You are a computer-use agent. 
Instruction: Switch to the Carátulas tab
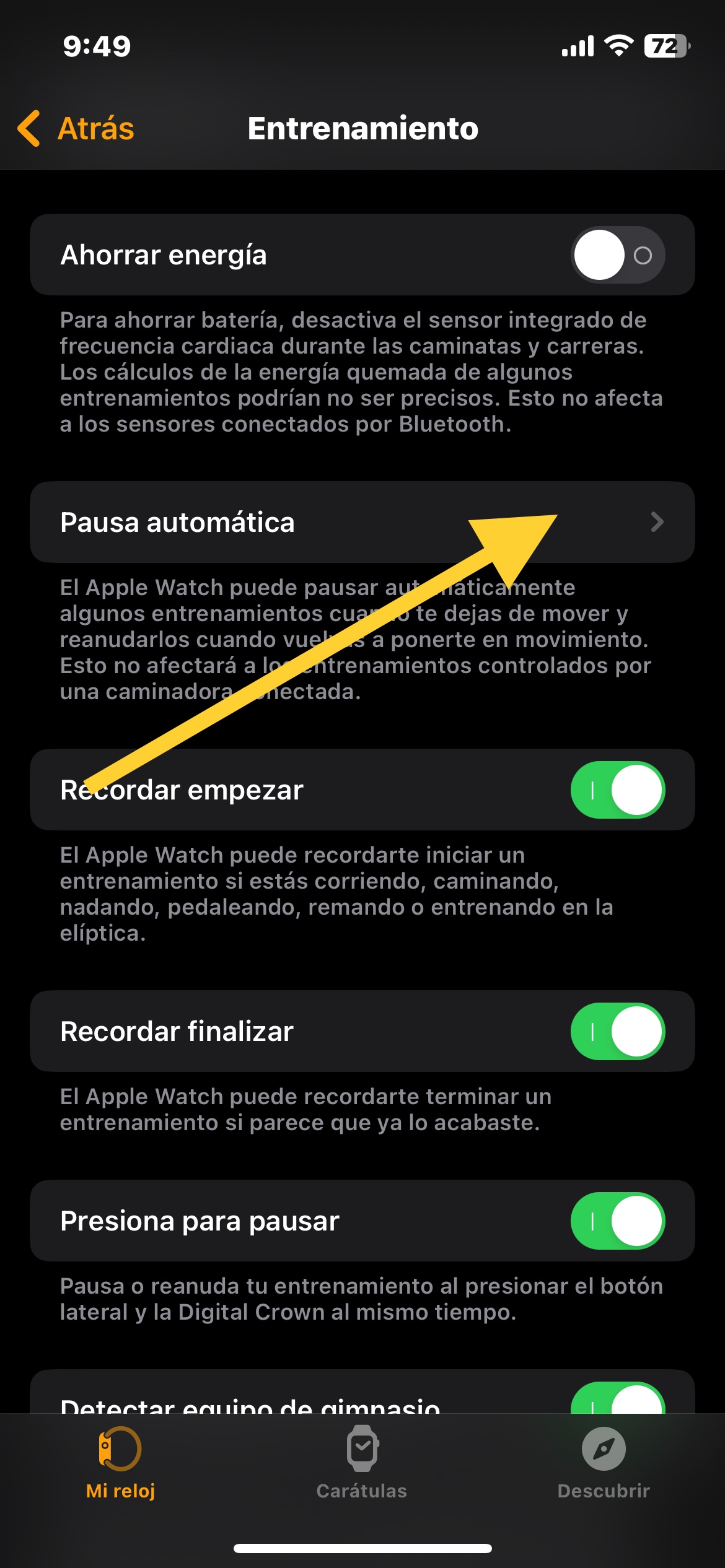click(x=362, y=1463)
